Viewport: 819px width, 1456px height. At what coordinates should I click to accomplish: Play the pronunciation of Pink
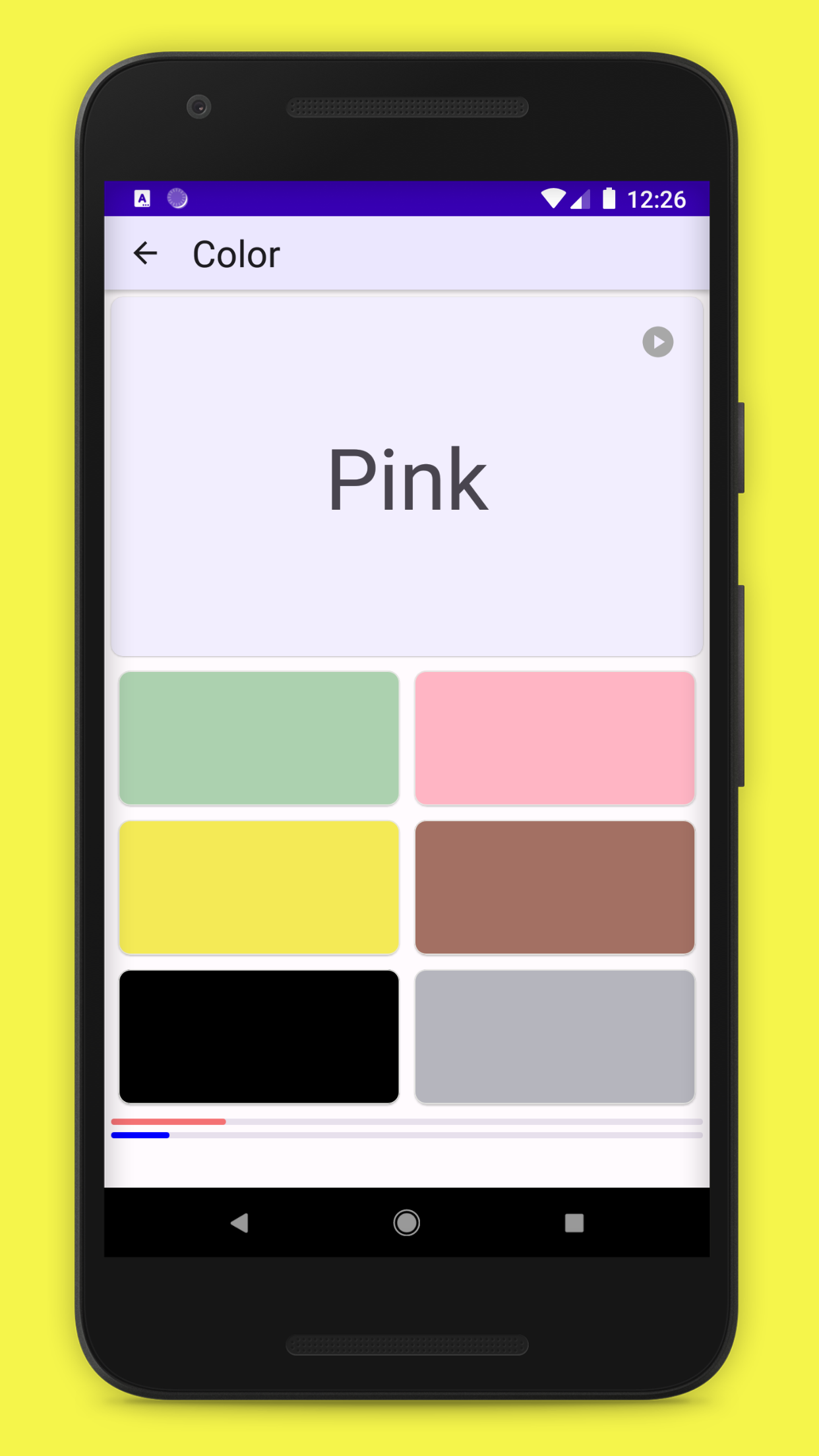tap(657, 342)
